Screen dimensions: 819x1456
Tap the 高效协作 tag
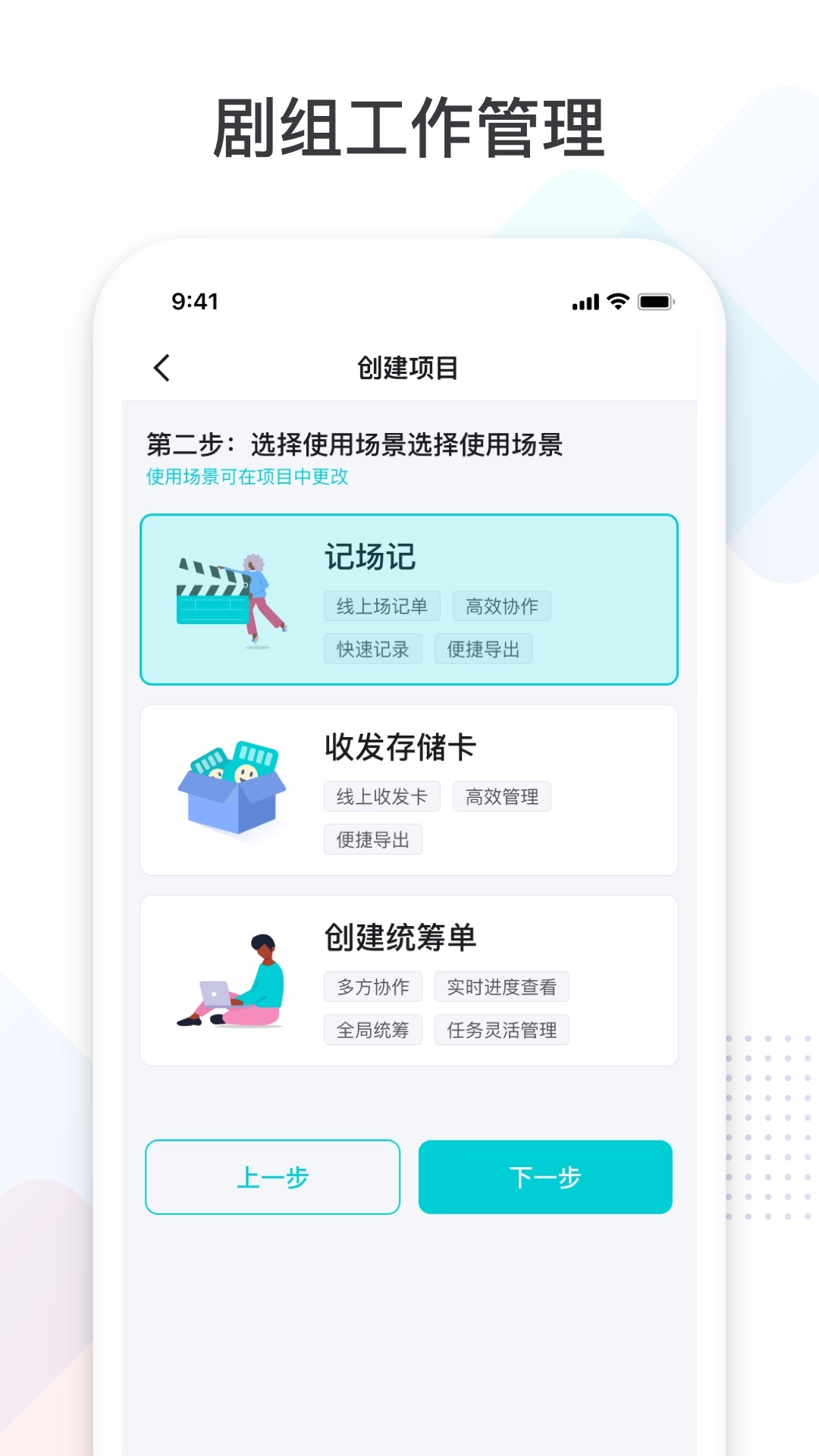(503, 605)
